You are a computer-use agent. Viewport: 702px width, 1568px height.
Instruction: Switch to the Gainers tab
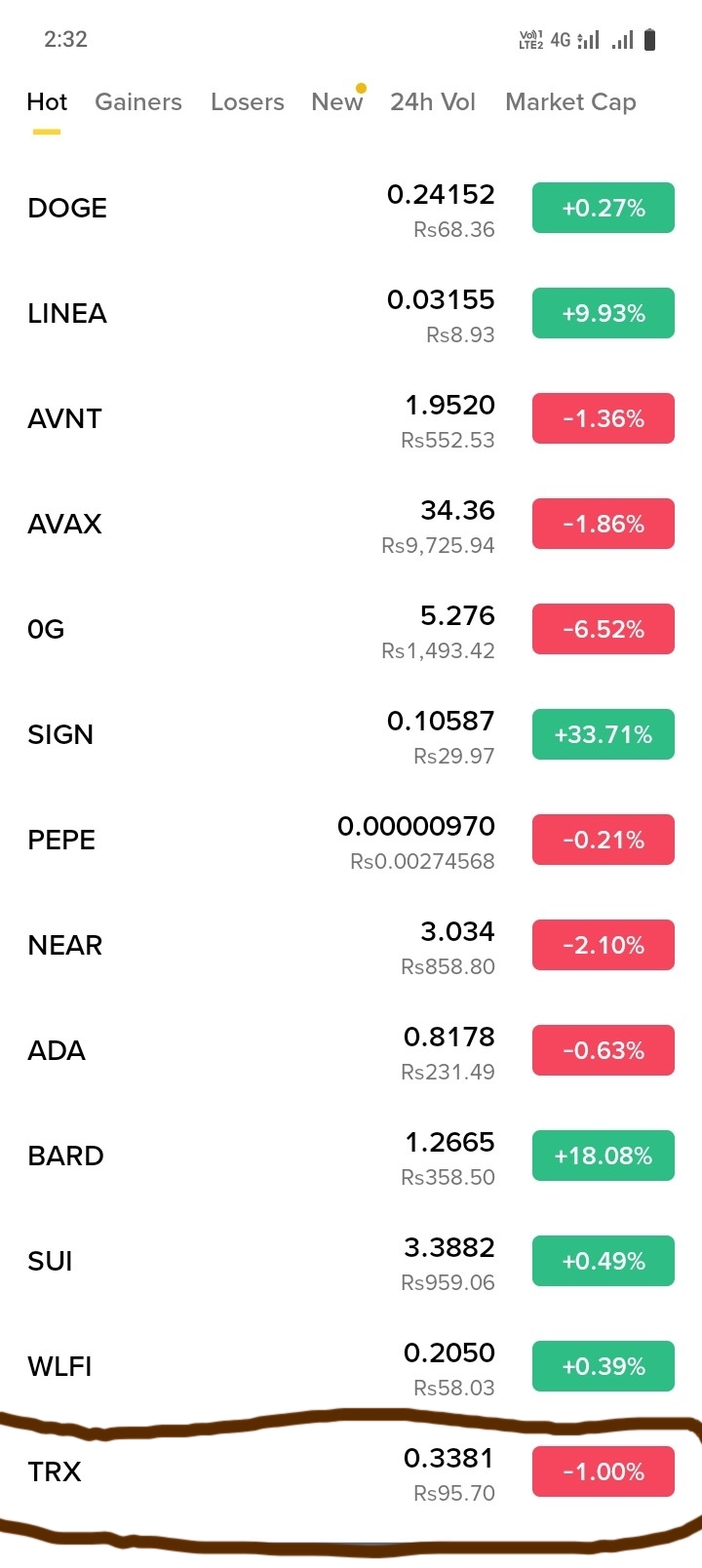[x=137, y=102]
